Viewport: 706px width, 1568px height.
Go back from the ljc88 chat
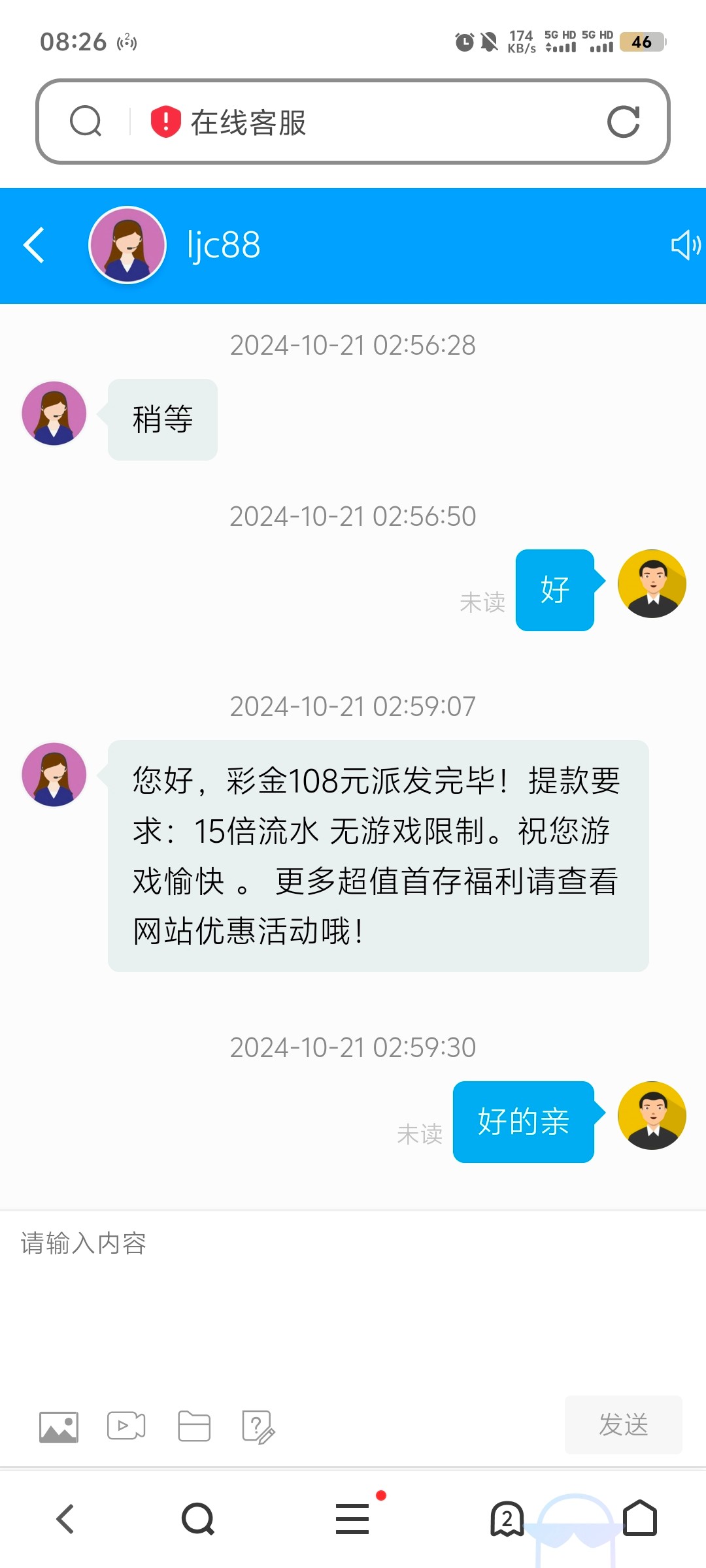coord(34,245)
